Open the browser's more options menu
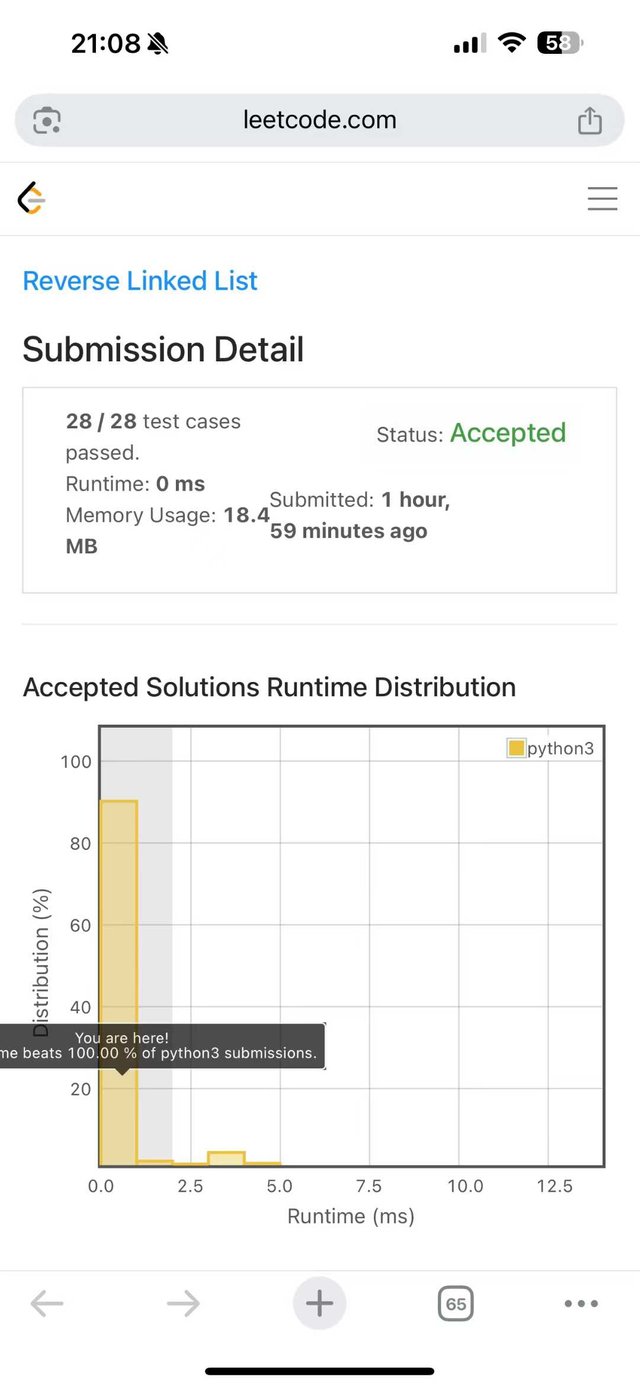This screenshot has height=1387, width=640. [x=581, y=1303]
